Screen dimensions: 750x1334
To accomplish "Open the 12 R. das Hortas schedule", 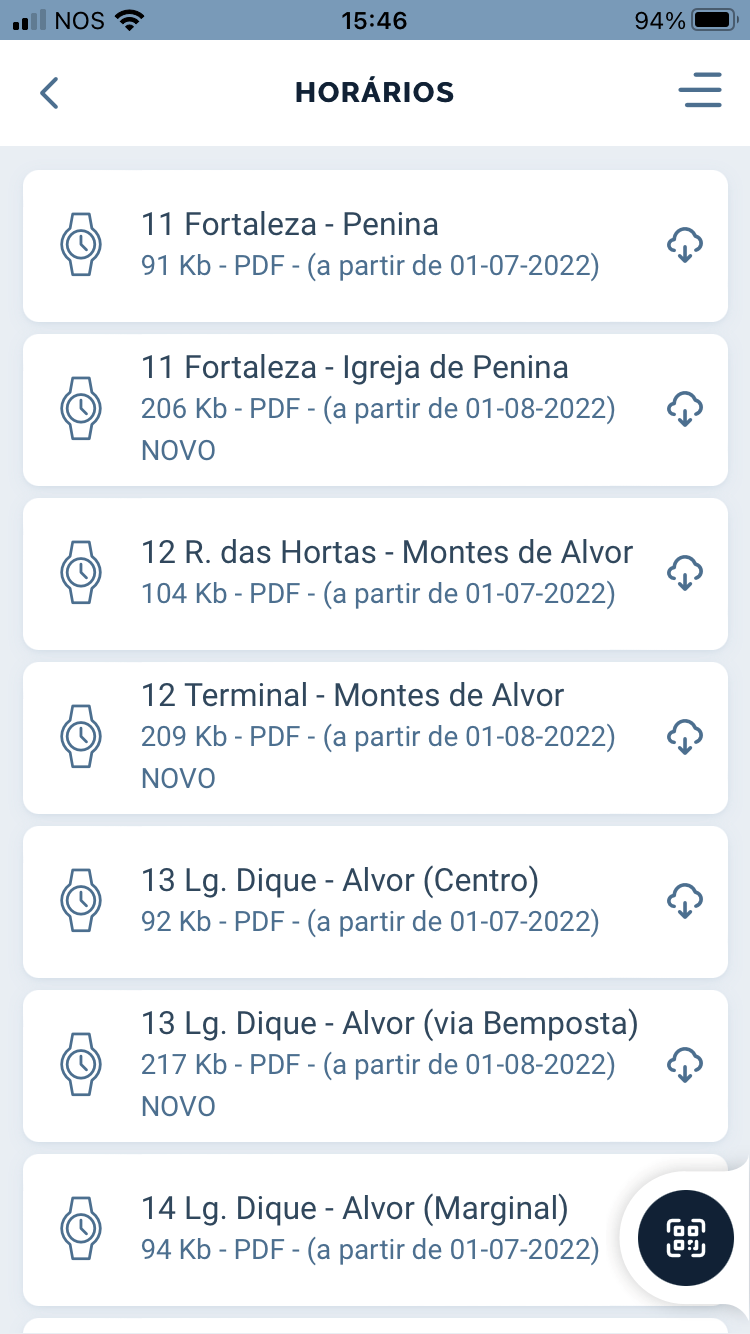I will click(x=375, y=574).
